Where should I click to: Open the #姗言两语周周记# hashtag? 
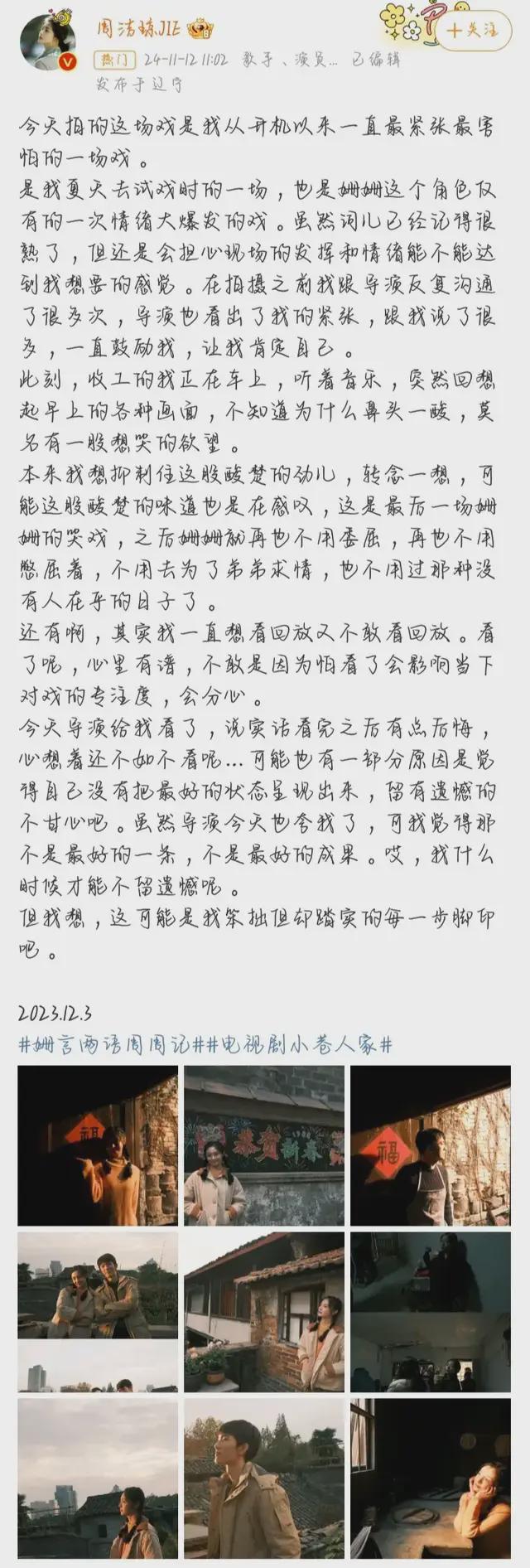click(x=105, y=1044)
